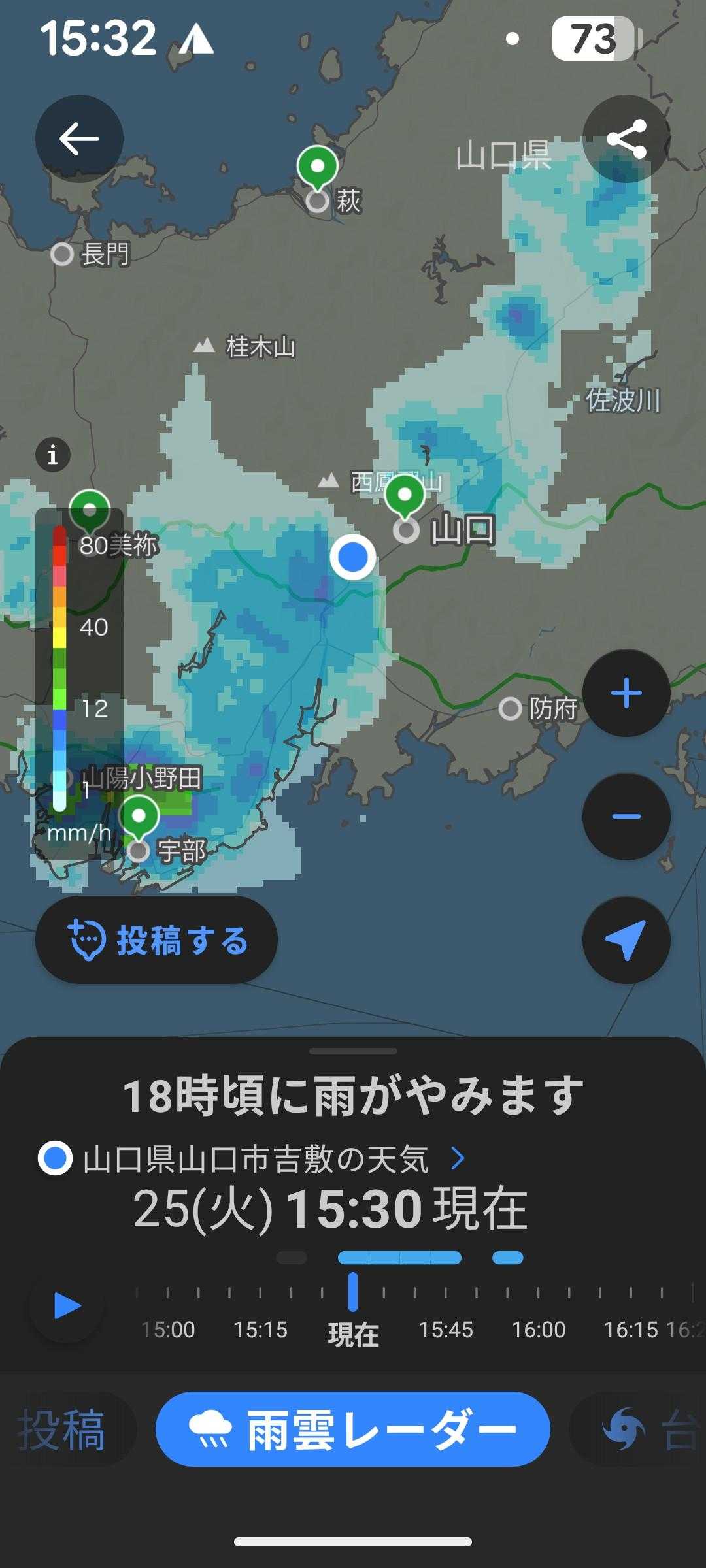Open the green pin at 宇部
706x1568 pixels.
pyautogui.click(x=139, y=815)
